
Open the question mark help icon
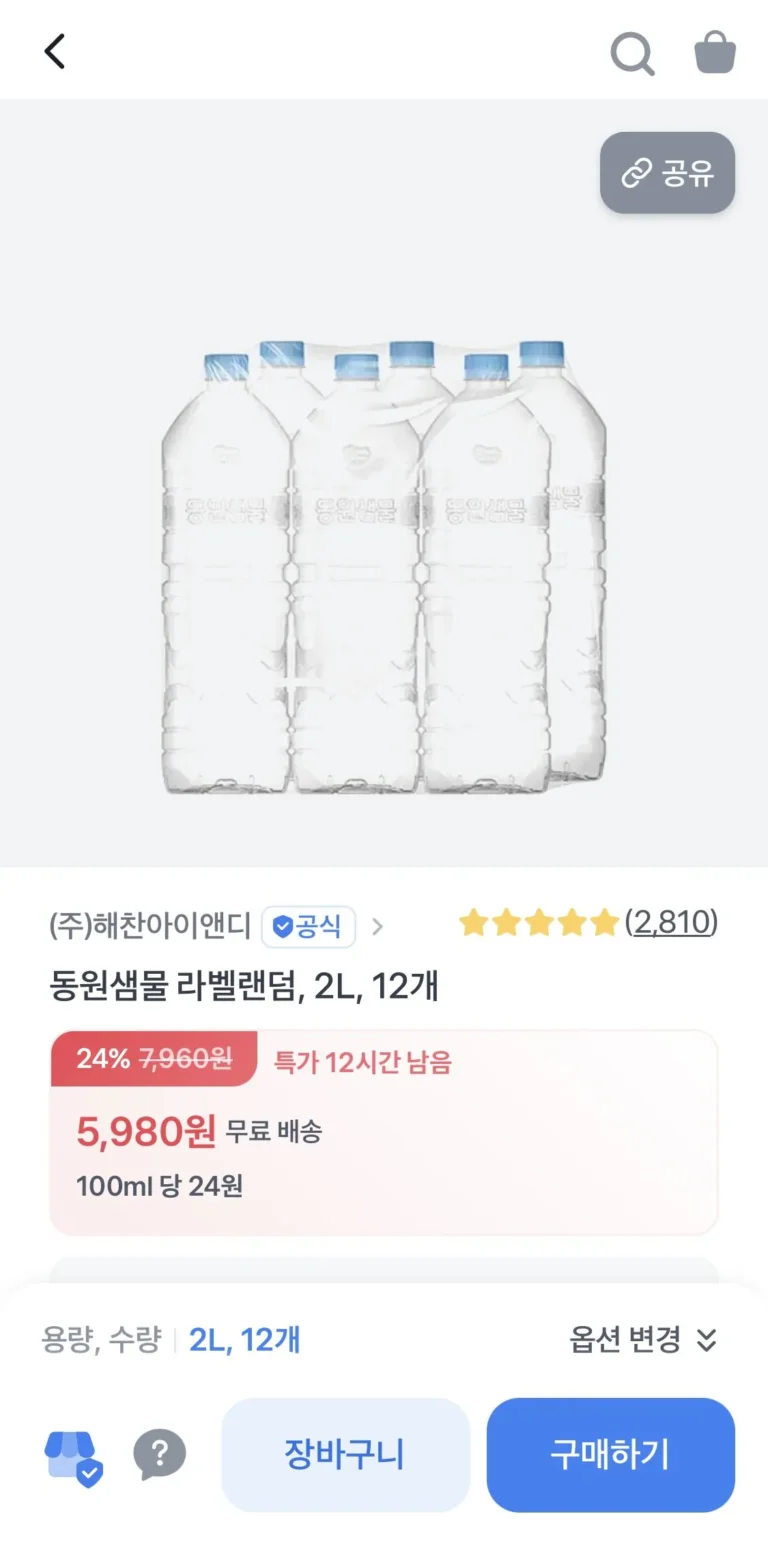(x=160, y=1454)
